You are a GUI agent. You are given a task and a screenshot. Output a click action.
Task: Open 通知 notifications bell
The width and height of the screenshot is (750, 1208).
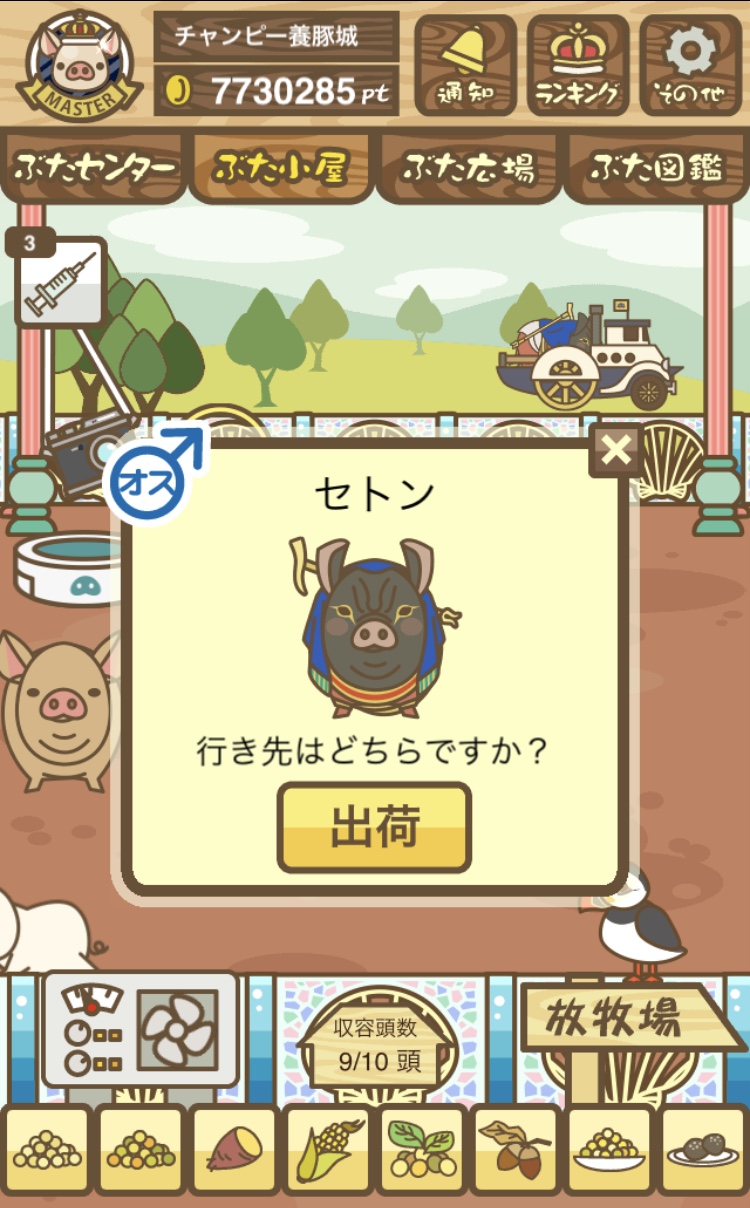pos(465,65)
